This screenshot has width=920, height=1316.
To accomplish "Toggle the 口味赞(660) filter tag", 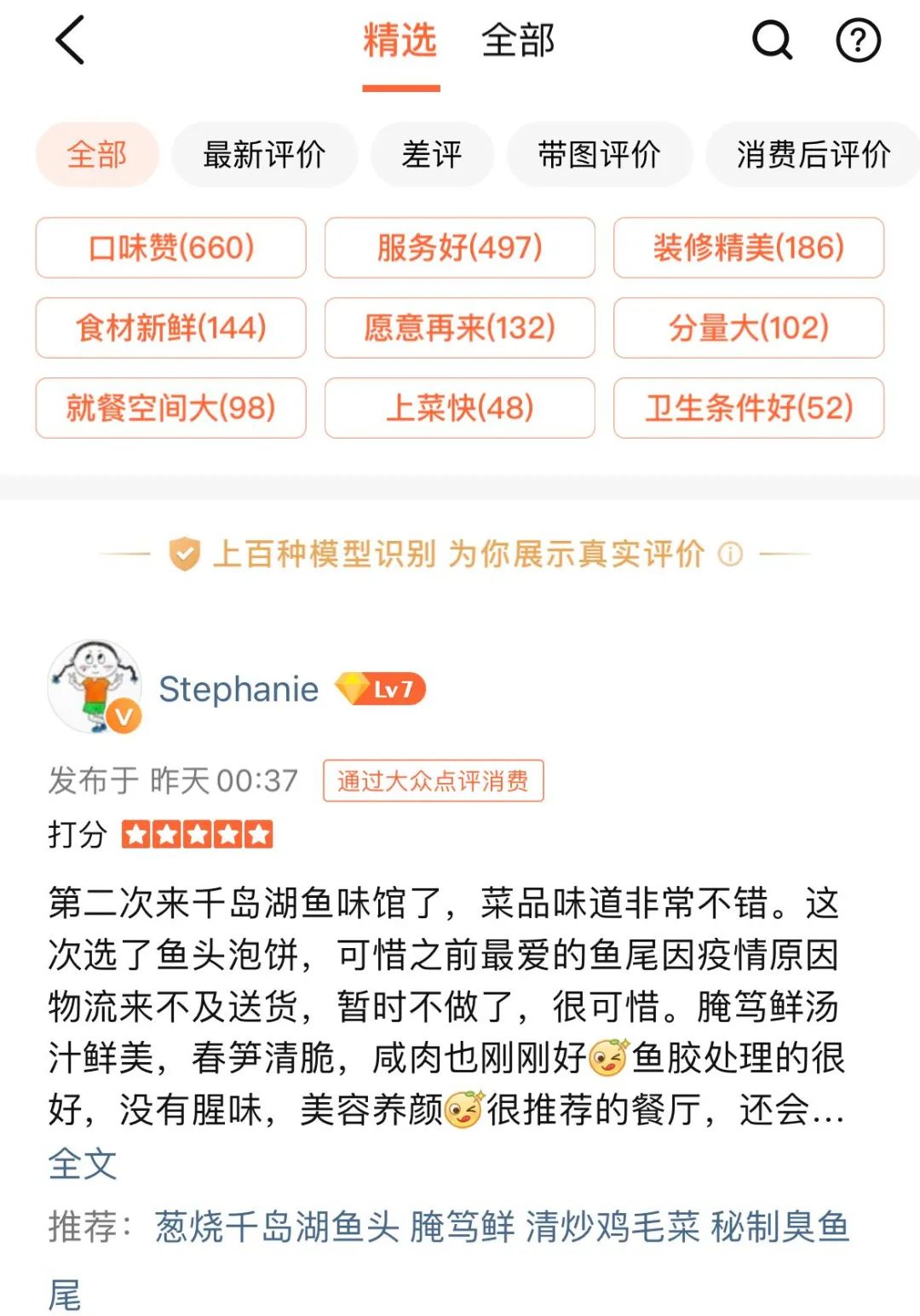I will (170, 248).
